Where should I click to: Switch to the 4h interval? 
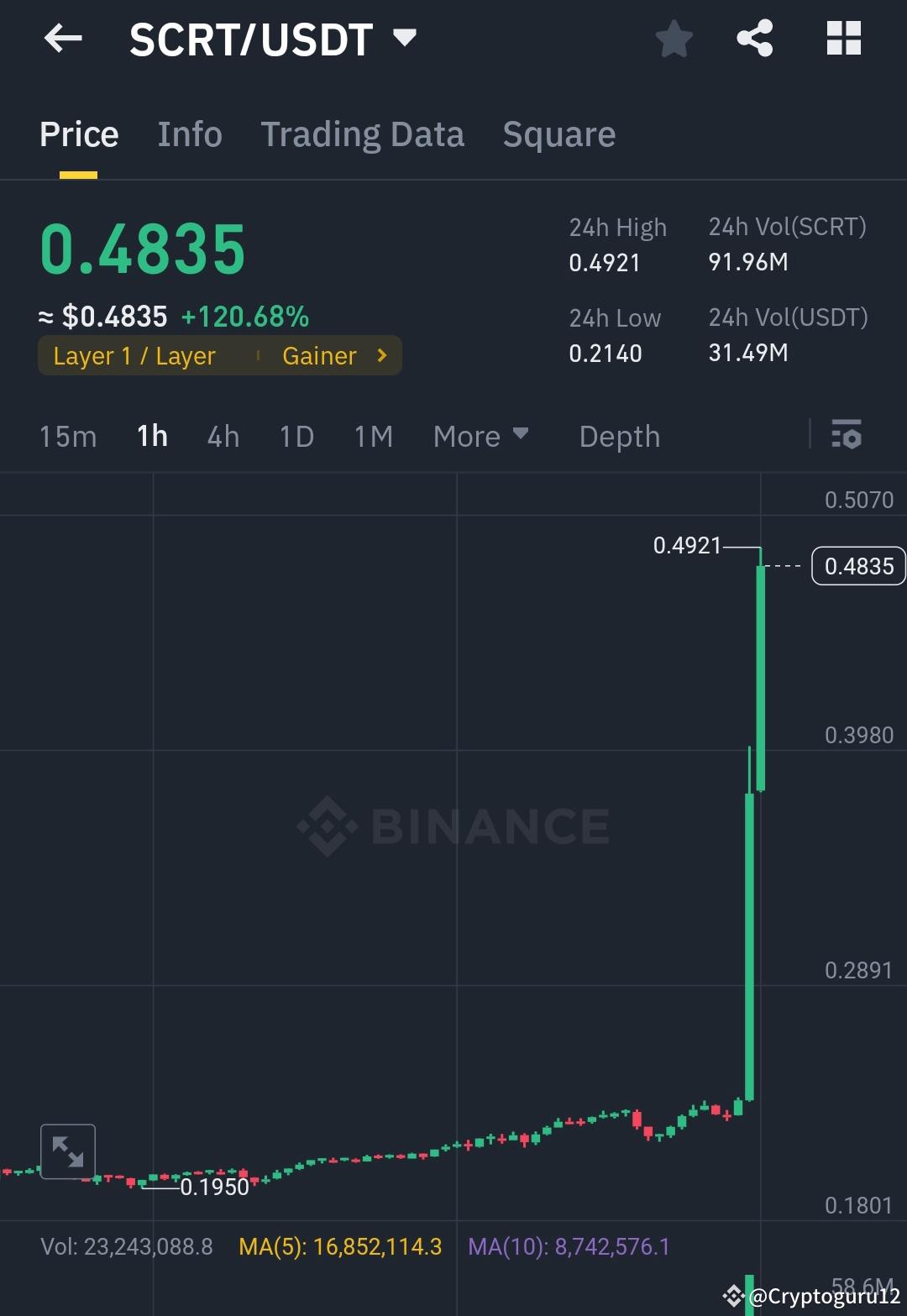(222, 436)
